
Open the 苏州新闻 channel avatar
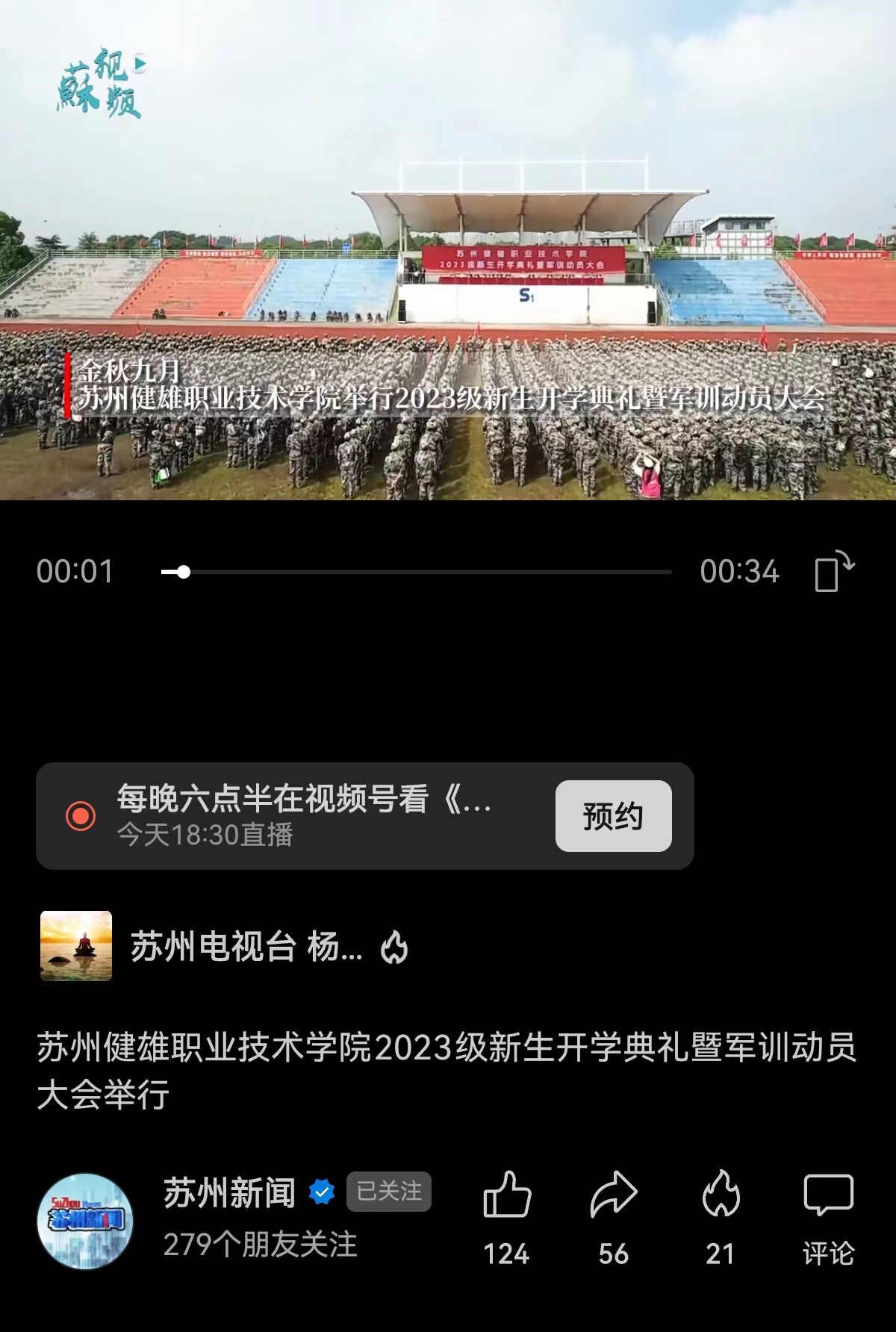click(x=85, y=1221)
